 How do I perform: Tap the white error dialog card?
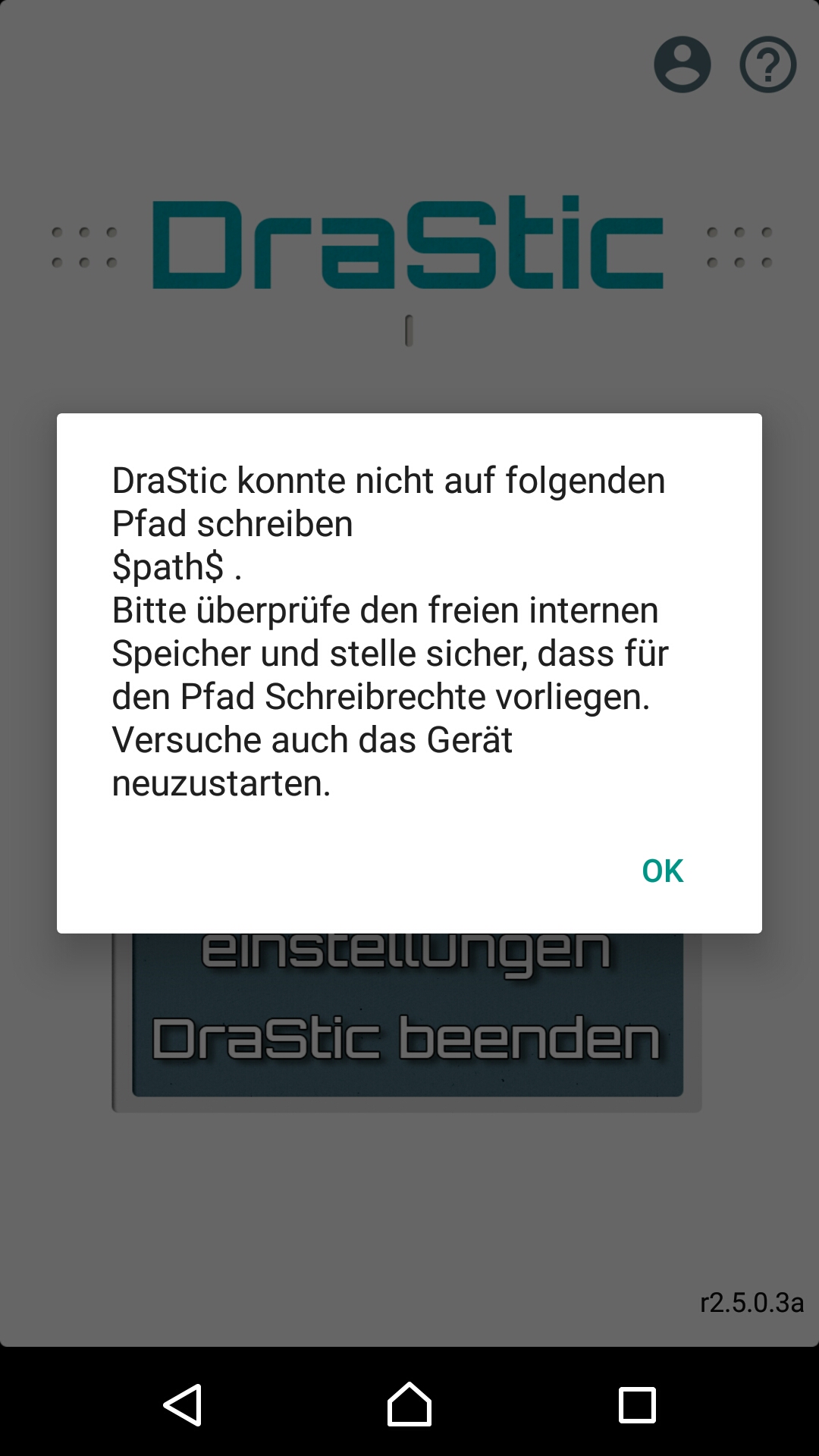409,671
